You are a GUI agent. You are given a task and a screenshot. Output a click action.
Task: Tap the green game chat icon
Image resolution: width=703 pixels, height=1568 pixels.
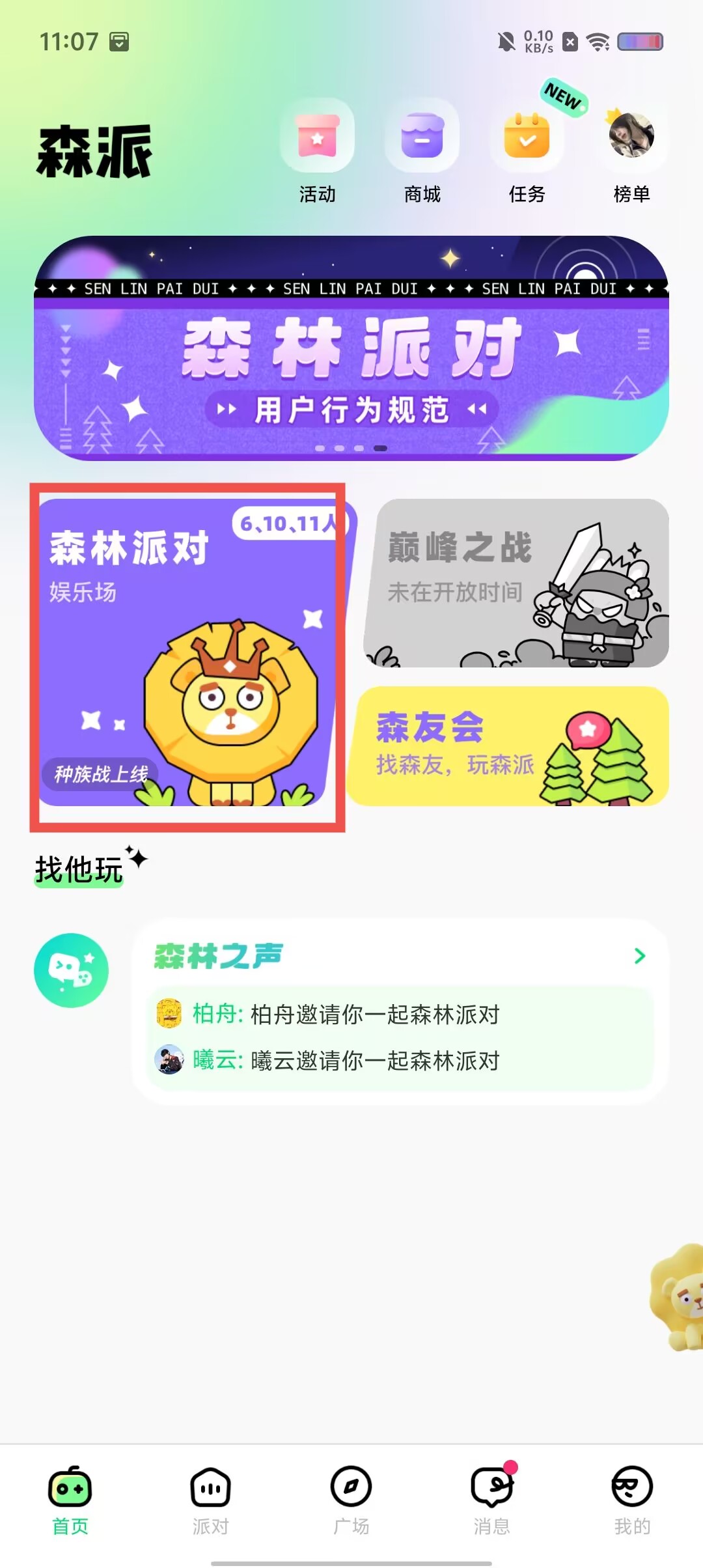click(x=72, y=970)
